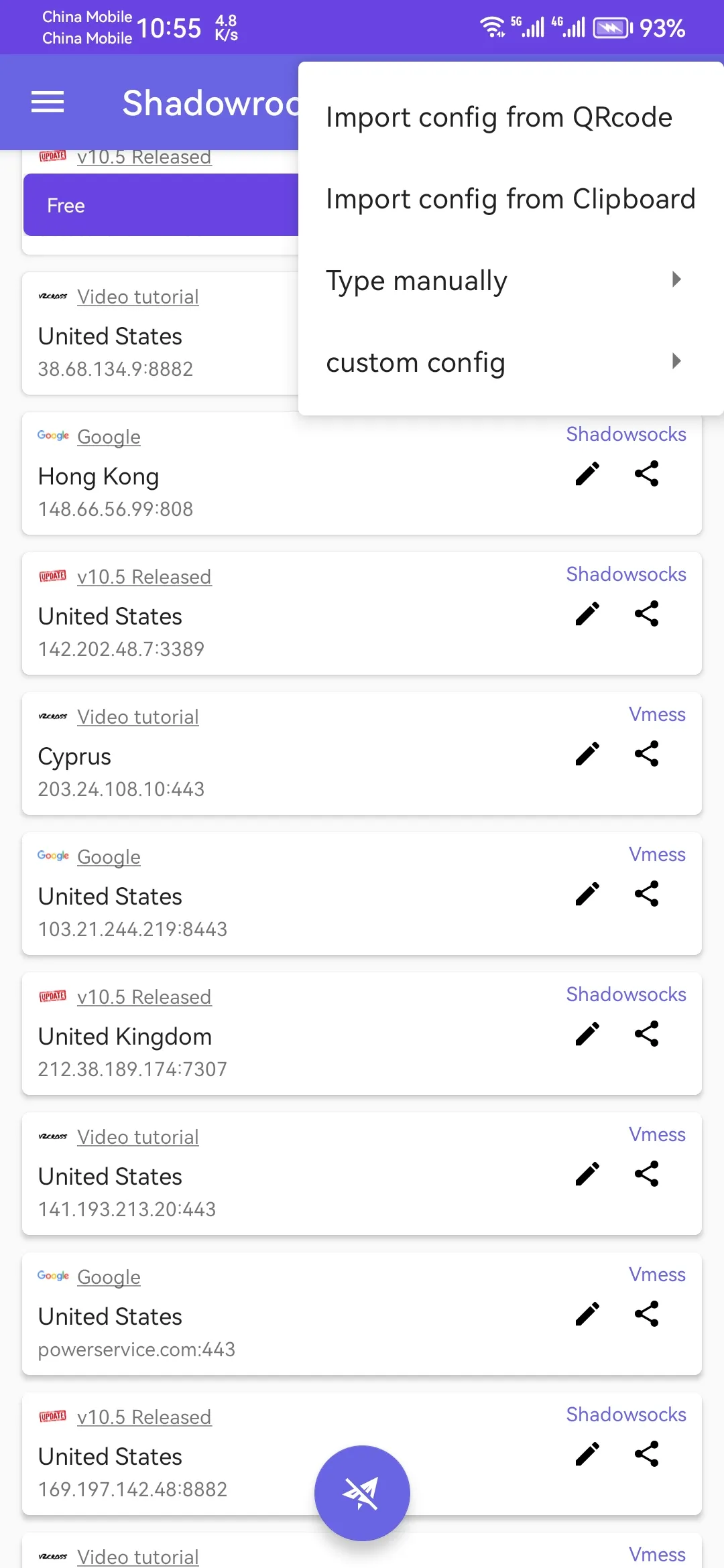Edit the United Kingdom Shadowsocks server
Image resolution: width=724 pixels, height=1568 pixels.
[x=586, y=1034]
